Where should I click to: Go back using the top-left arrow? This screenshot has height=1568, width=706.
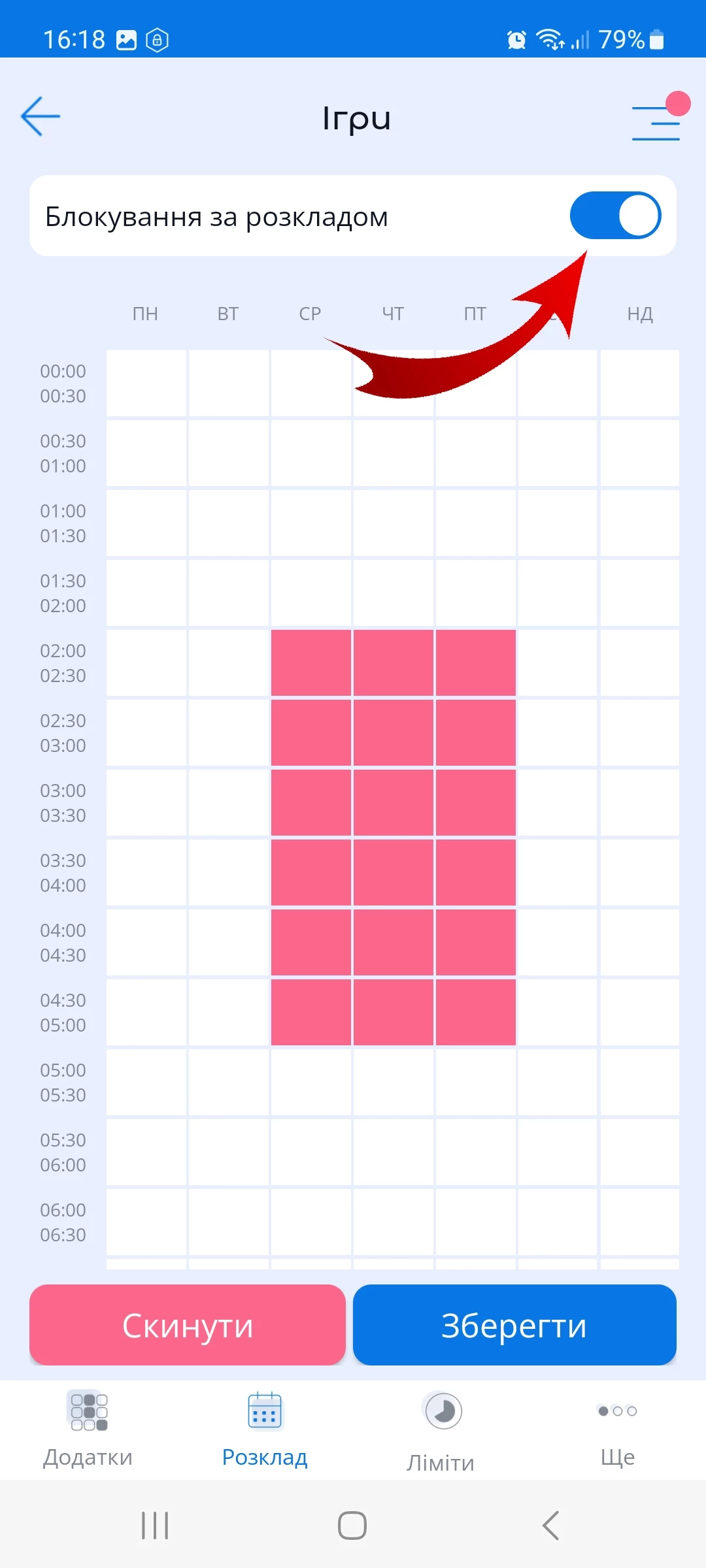click(41, 116)
